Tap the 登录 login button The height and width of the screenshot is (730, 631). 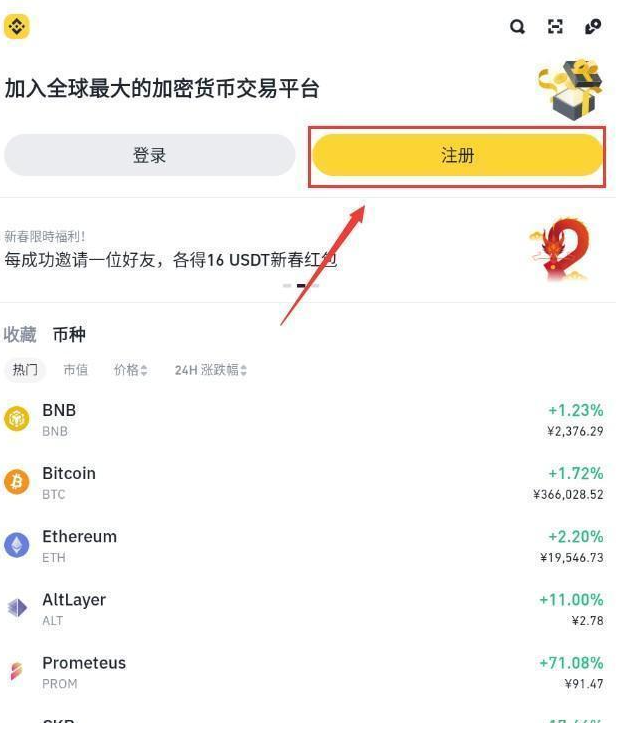pyautogui.click(x=150, y=156)
